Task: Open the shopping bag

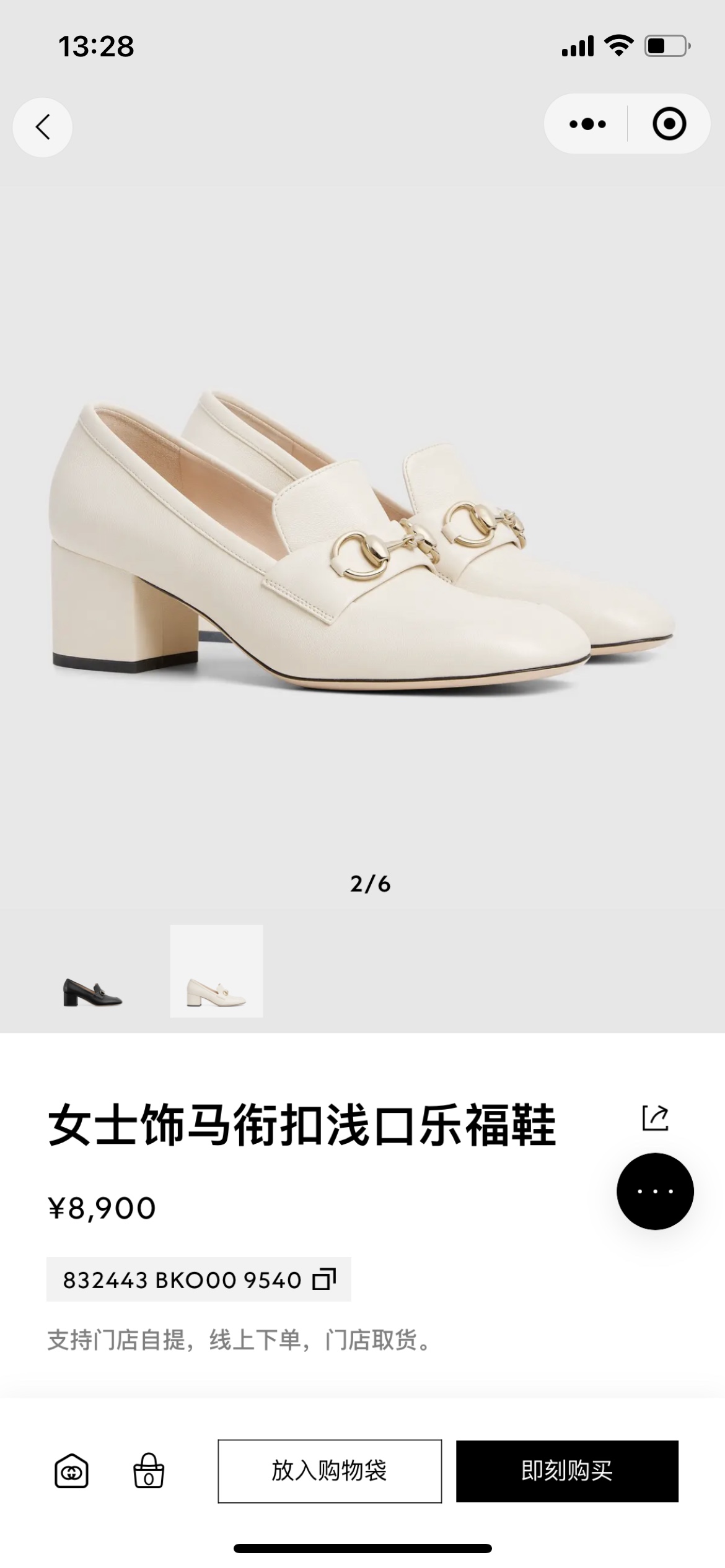Action: pos(149,1471)
